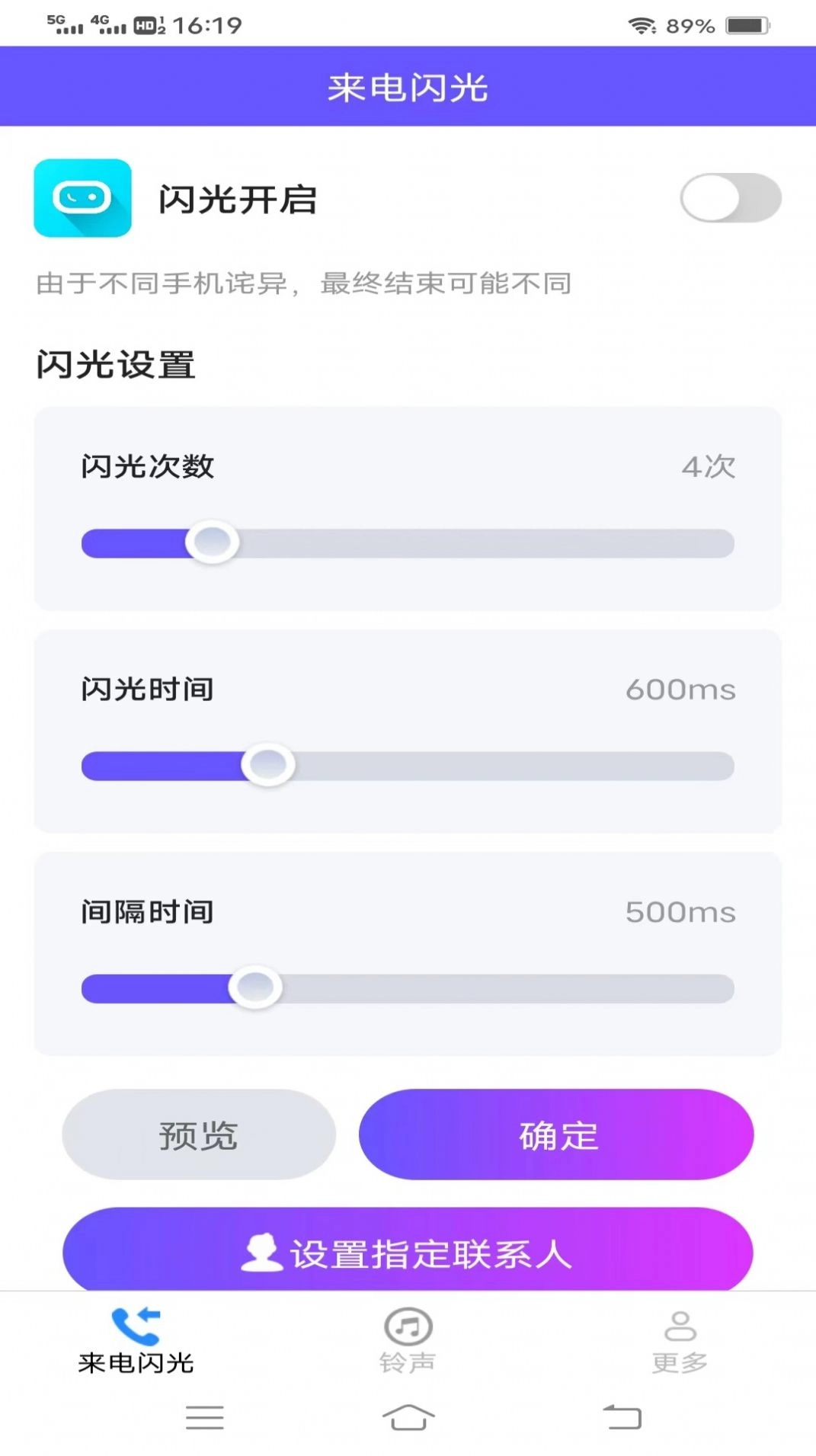Click the 间隔时间 slider knob
816x1456 pixels.
tap(256, 987)
